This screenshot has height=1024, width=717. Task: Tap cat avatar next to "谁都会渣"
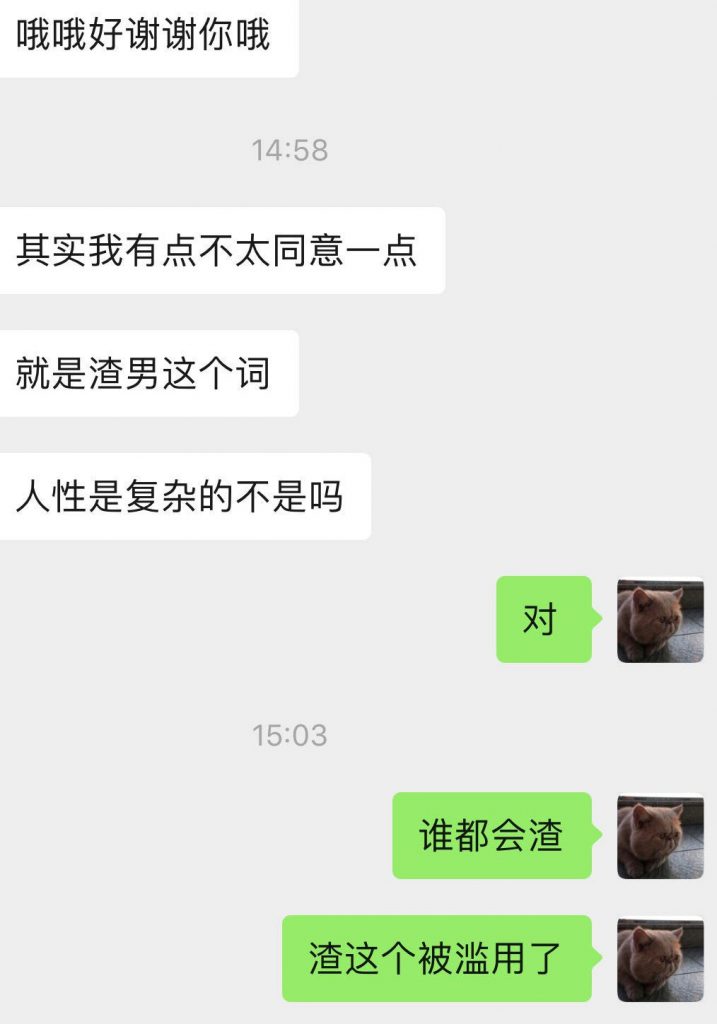[x=659, y=836]
